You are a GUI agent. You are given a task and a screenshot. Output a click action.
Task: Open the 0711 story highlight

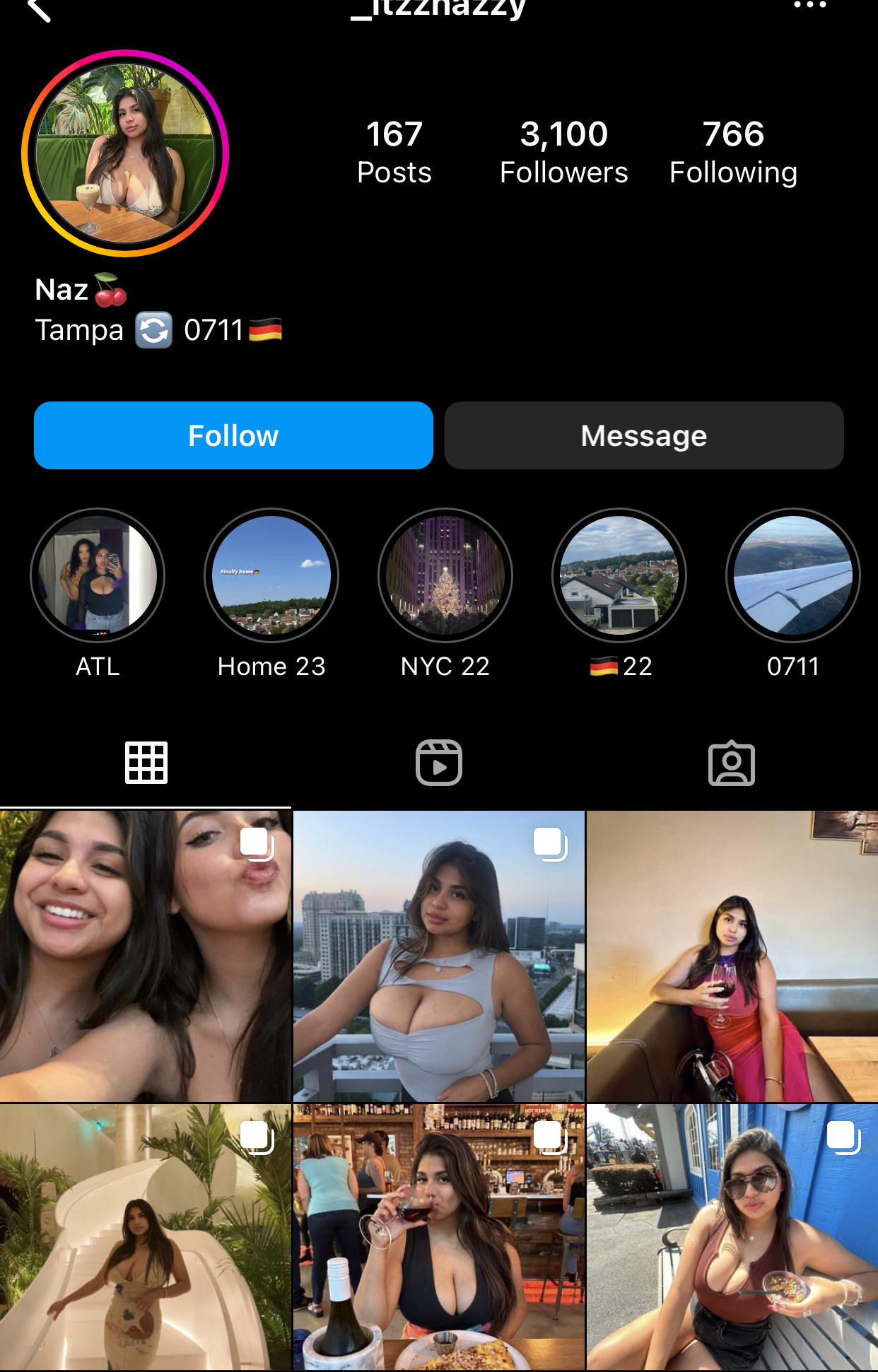792,575
